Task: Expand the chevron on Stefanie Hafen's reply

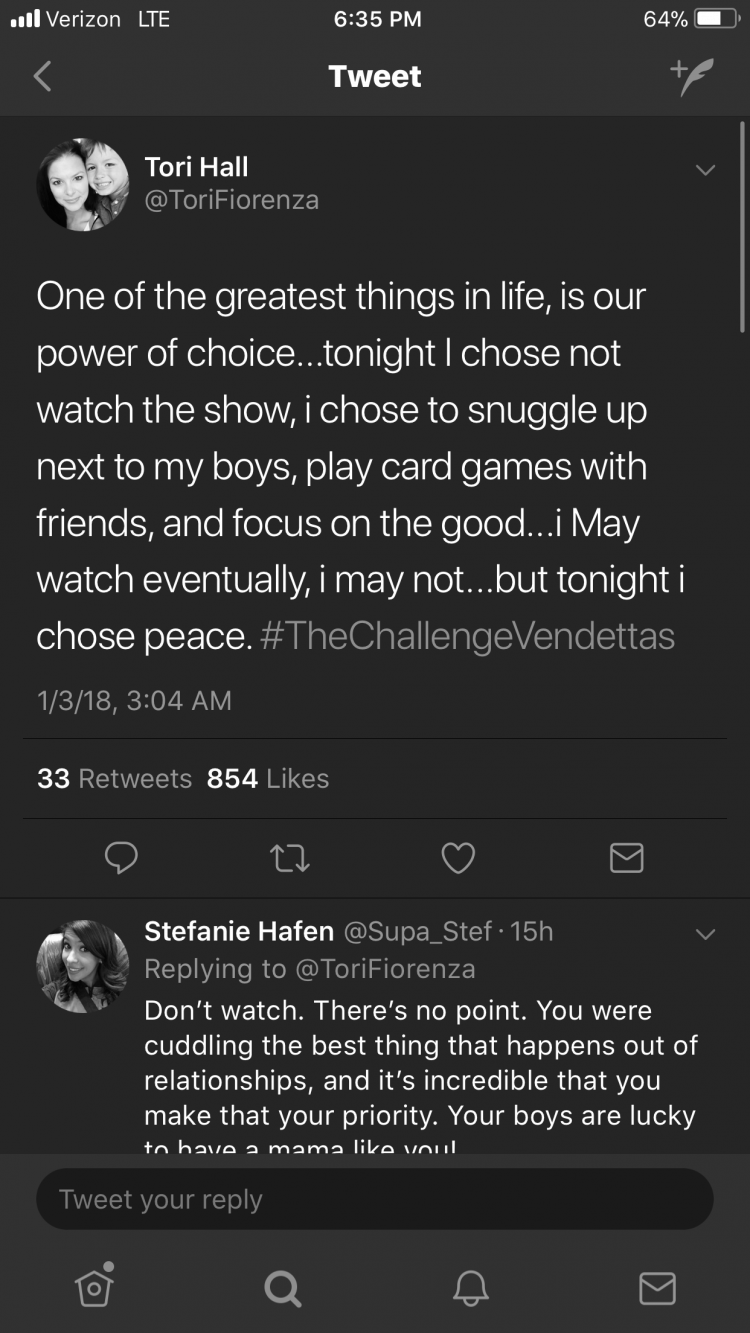Action: [x=705, y=936]
